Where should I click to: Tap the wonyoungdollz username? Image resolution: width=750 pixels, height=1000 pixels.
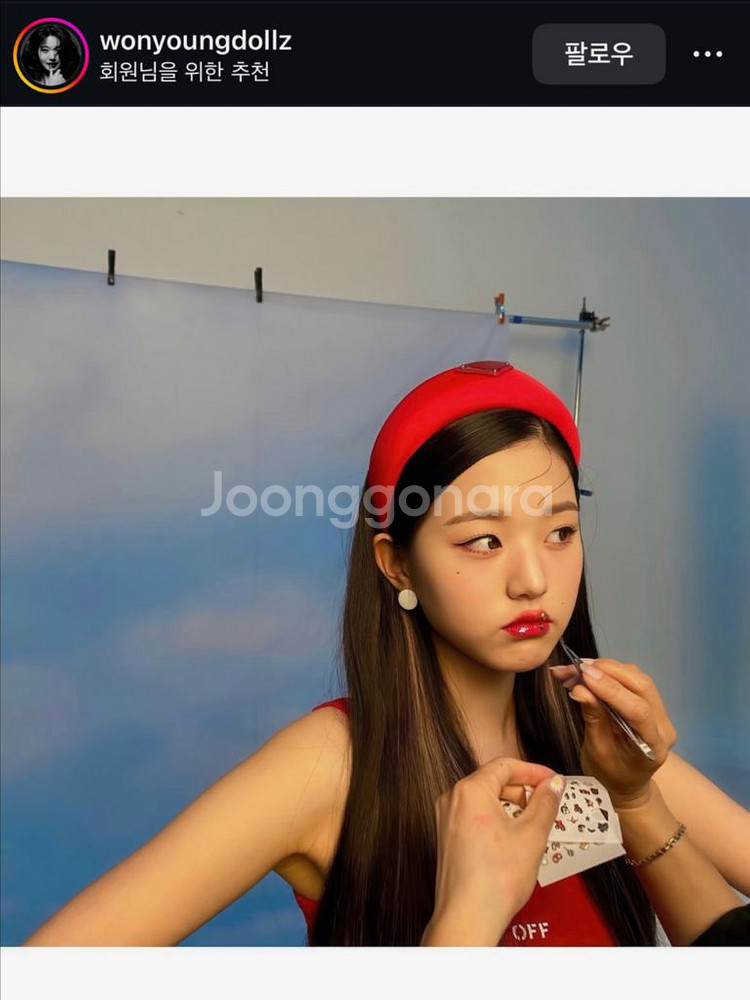coord(195,41)
